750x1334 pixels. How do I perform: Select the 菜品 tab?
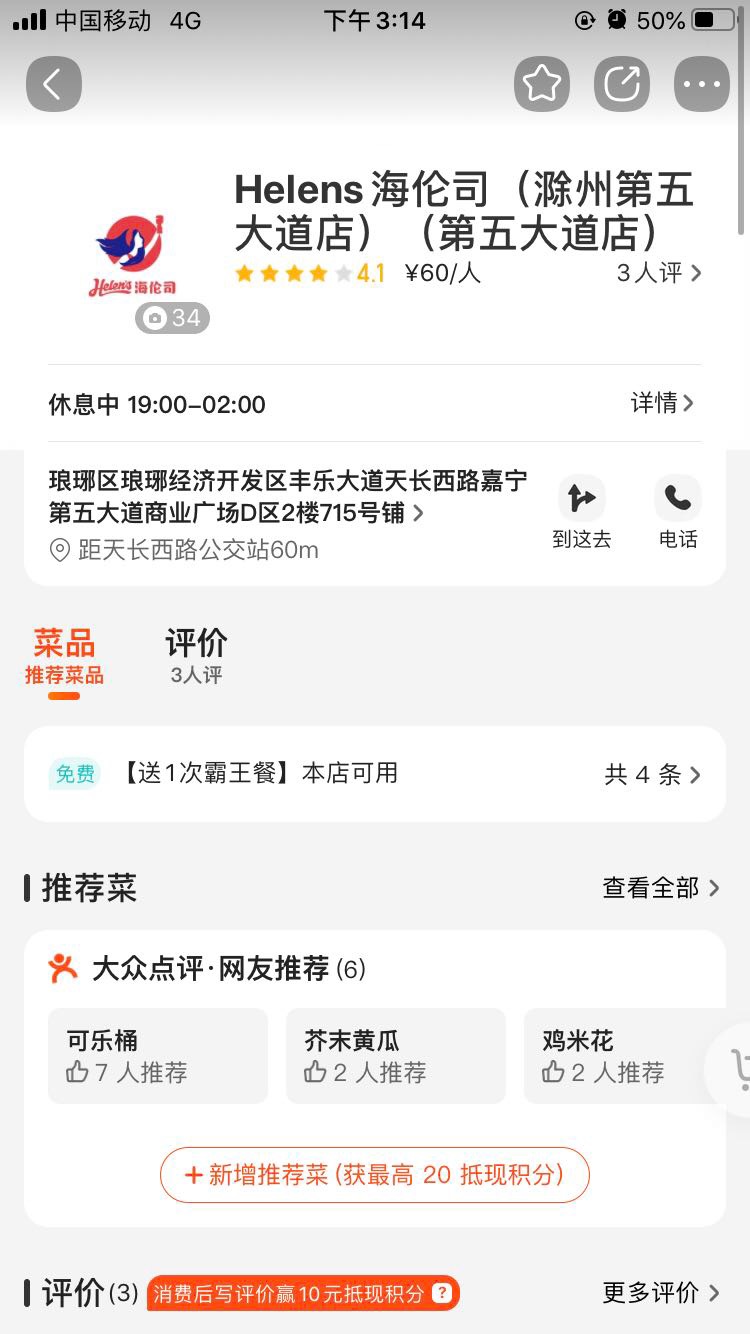click(x=64, y=656)
